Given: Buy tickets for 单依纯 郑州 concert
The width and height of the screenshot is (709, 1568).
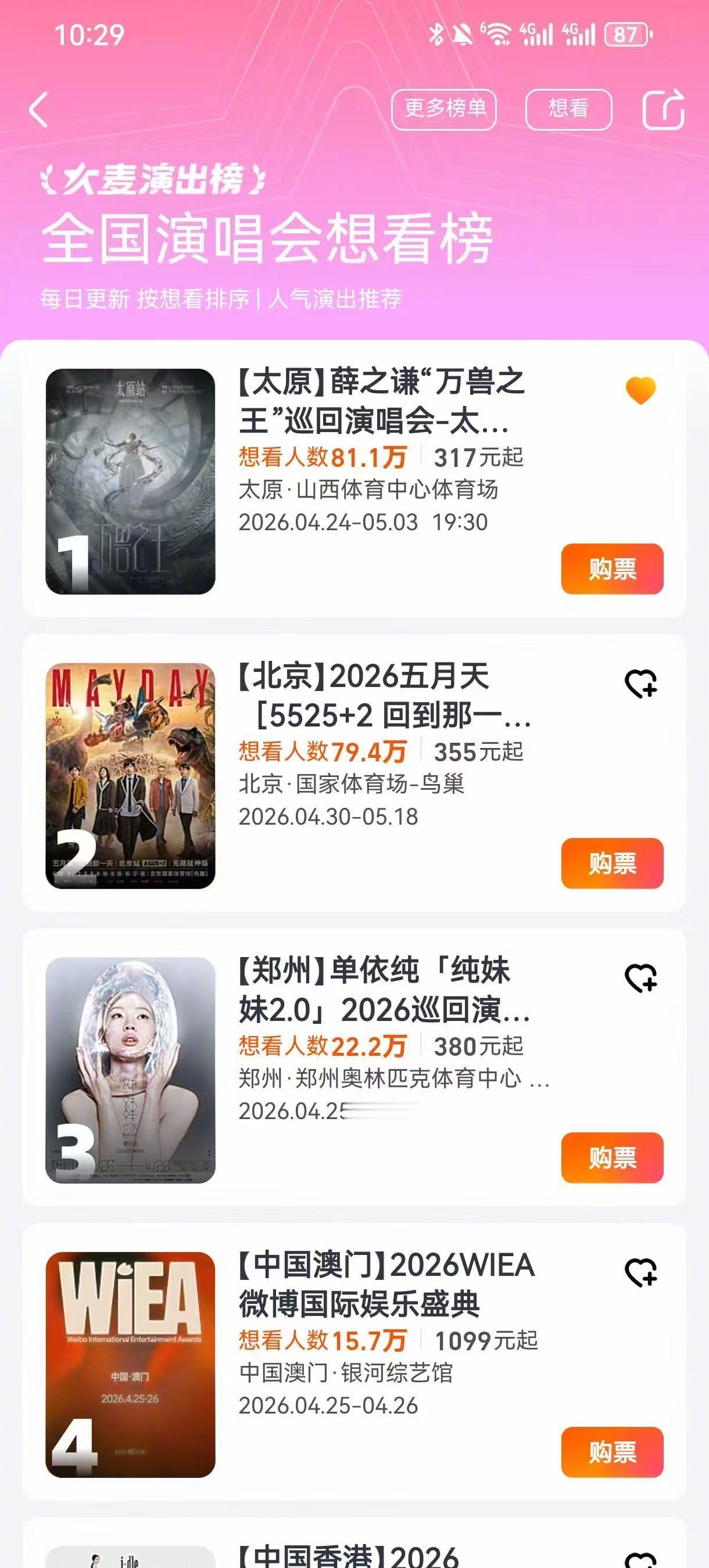Looking at the screenshot, I should (612, 1158).
